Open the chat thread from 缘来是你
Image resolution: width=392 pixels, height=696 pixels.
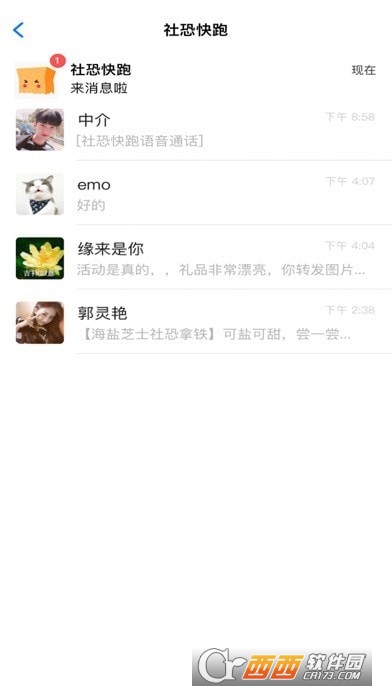[x=196, y=258]
